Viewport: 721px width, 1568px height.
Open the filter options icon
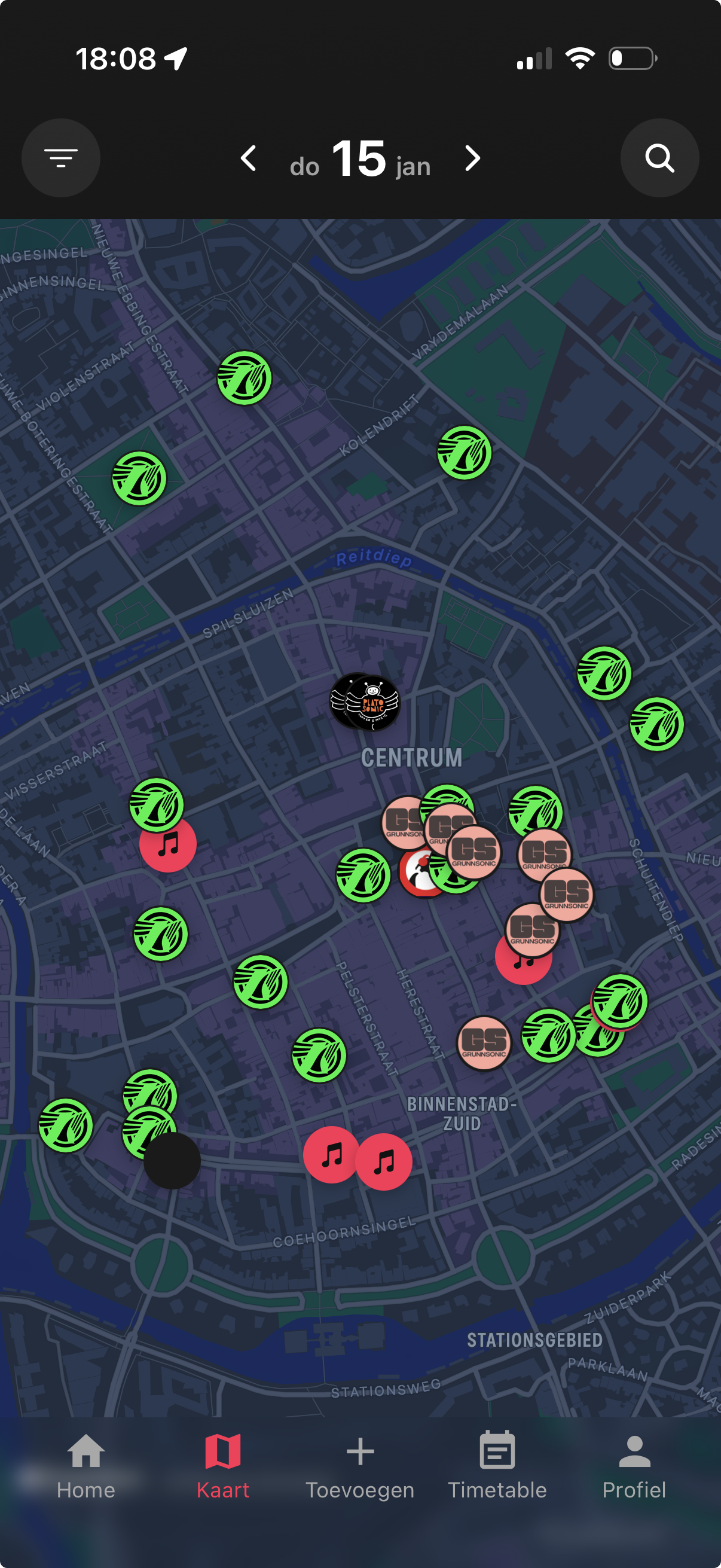[x=61, y=158]
